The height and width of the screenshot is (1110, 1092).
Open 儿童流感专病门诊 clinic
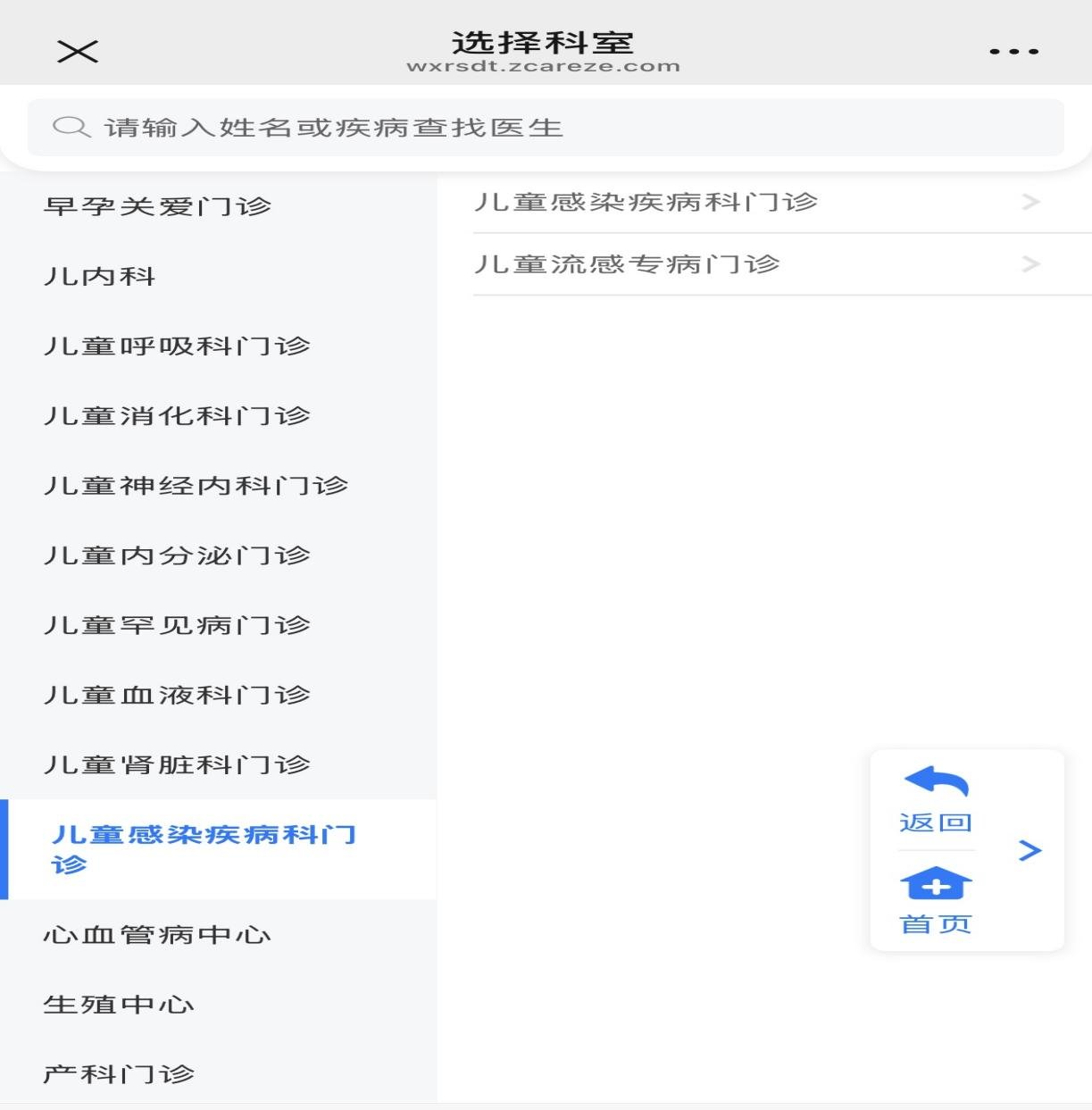759,264
